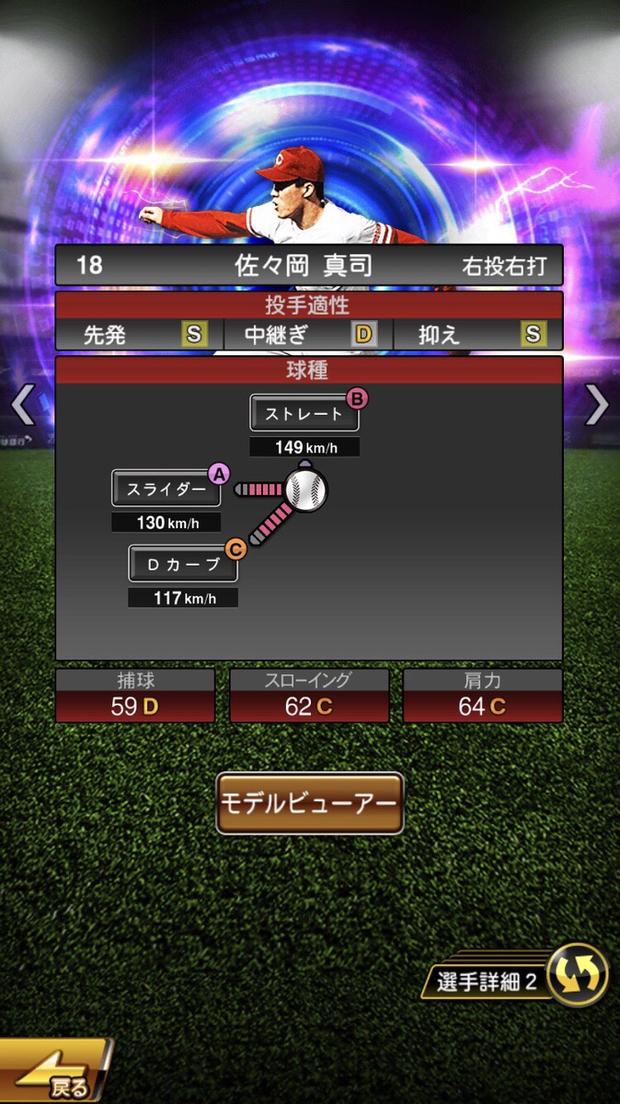The image size is (620, 1104).
Task: Select the ストレート pitch type
Action: pyautogui.click(x=303, y=413)
